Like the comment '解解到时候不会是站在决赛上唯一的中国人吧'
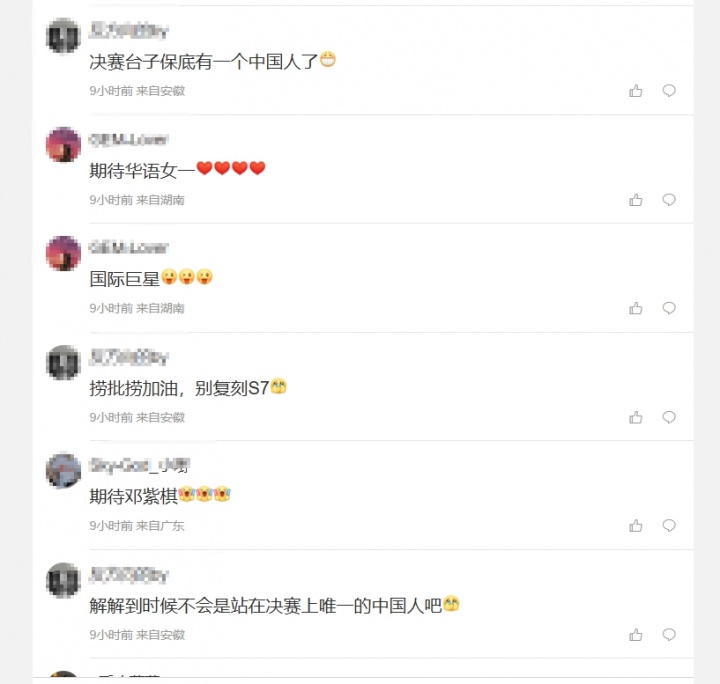The image size is (720, 684). click(x=636, y=635)
